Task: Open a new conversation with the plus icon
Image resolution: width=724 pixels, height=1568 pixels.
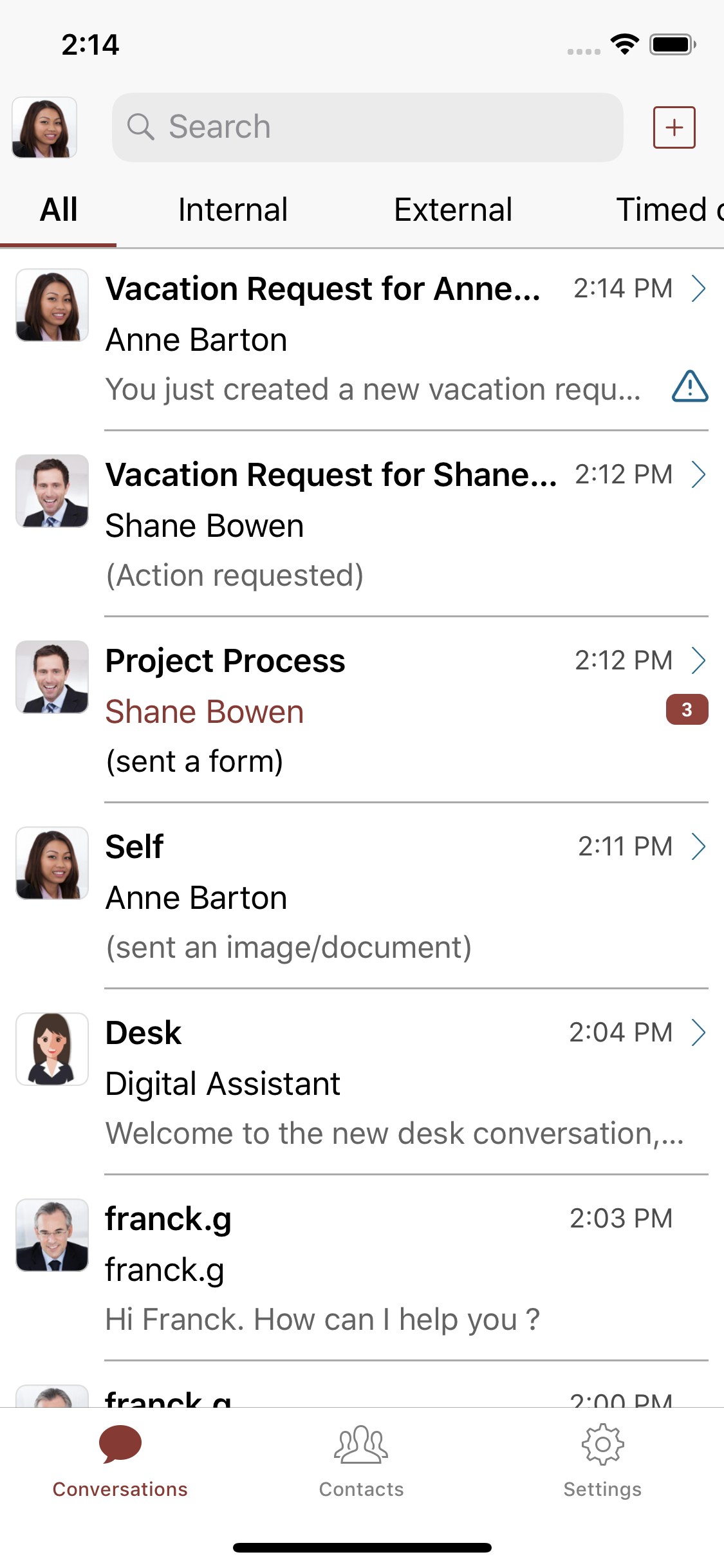Action: tap(674, 127)
